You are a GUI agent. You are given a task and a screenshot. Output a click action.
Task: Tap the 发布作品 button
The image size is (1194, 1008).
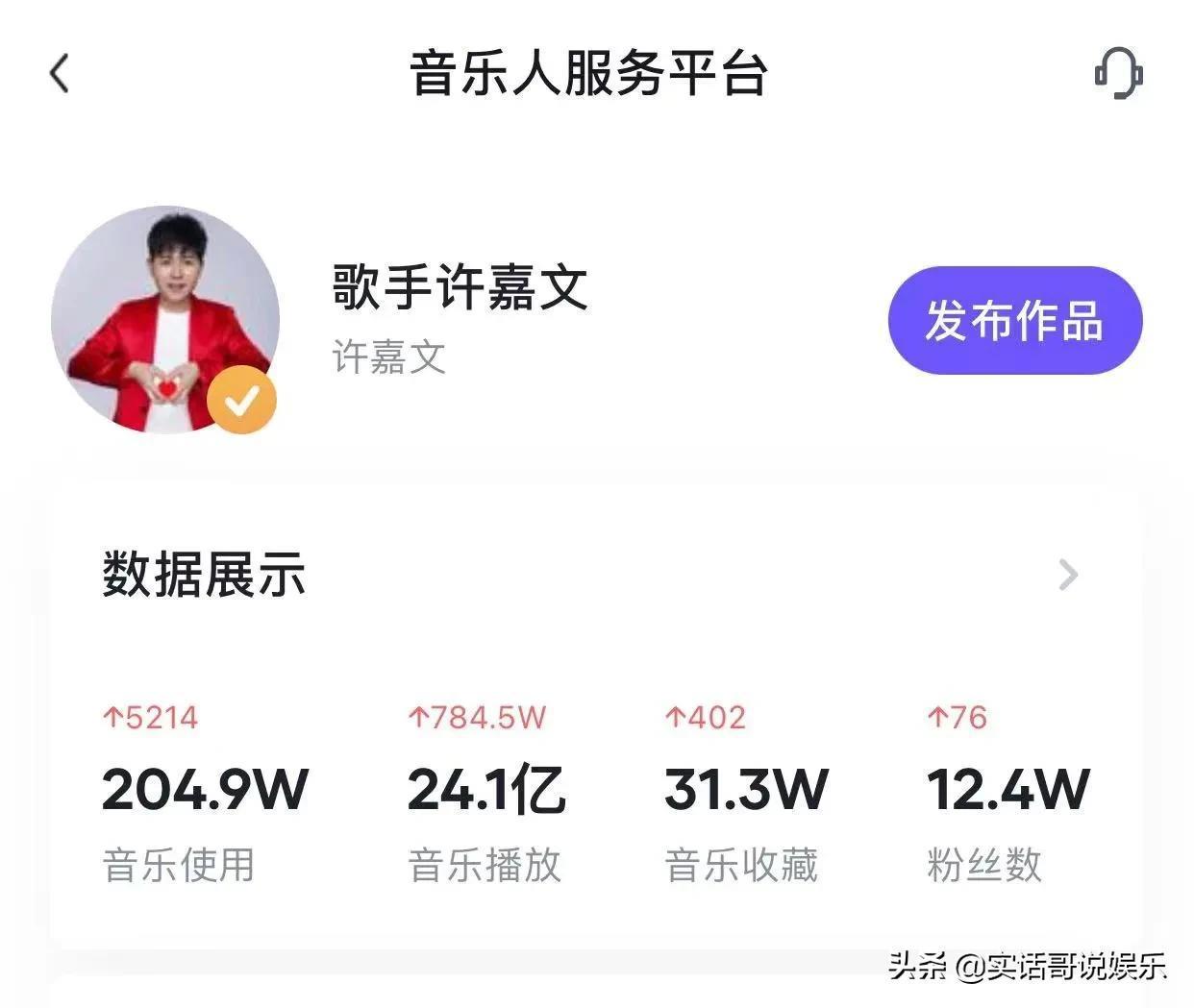tap(1014, 321)
